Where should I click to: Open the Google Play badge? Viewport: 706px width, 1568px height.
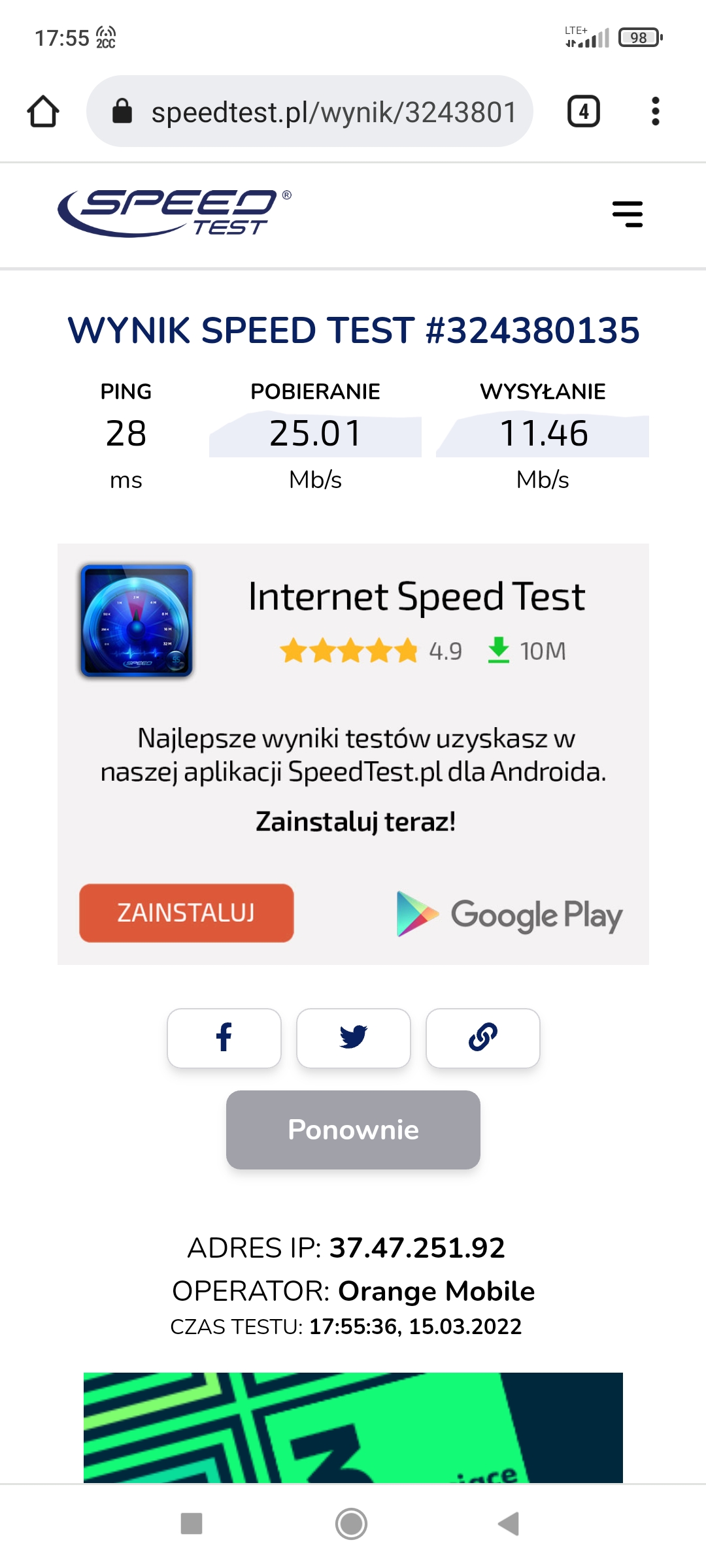coord(509,914)
